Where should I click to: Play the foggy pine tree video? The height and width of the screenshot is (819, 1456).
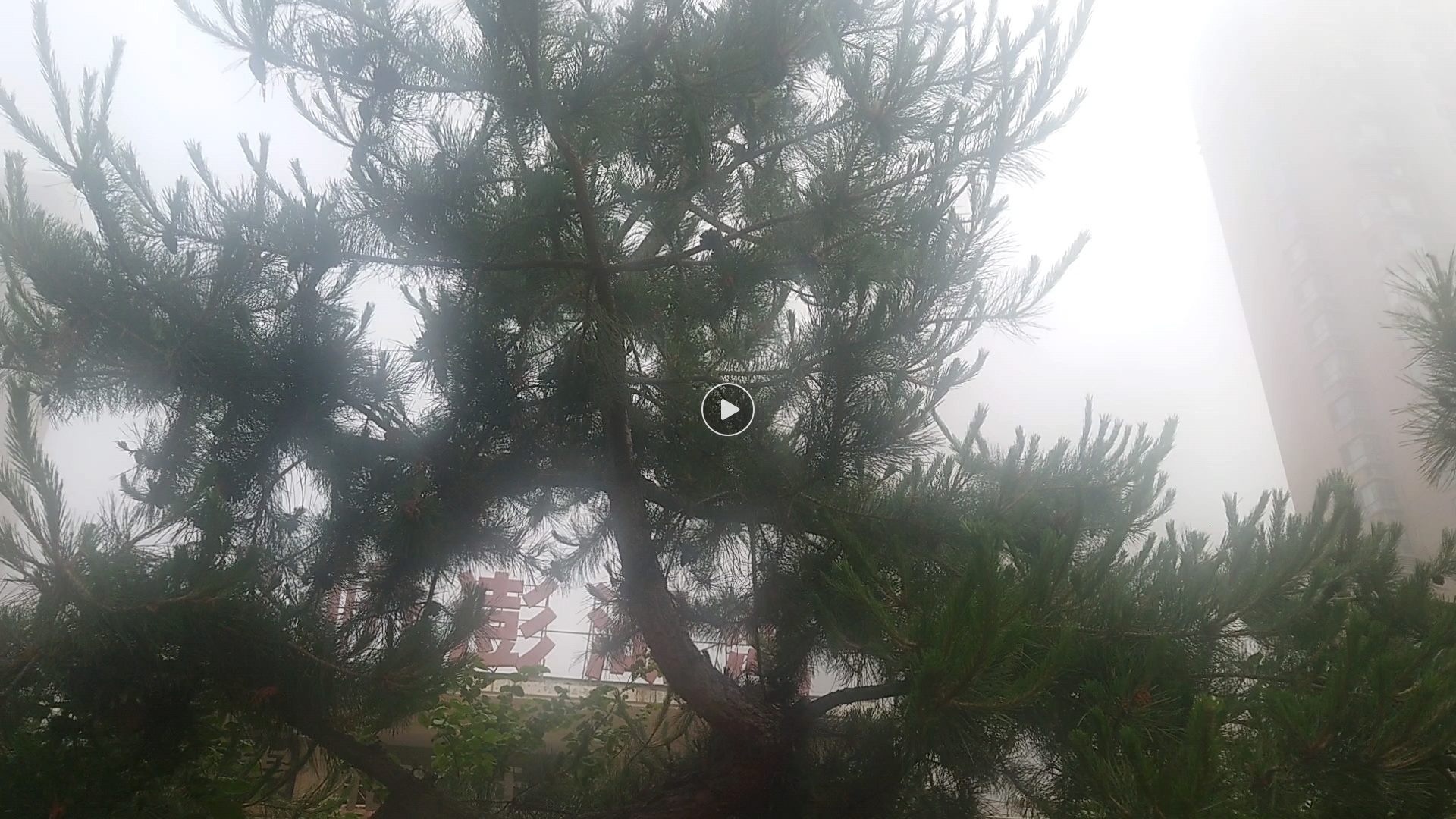tap(727, 410)
